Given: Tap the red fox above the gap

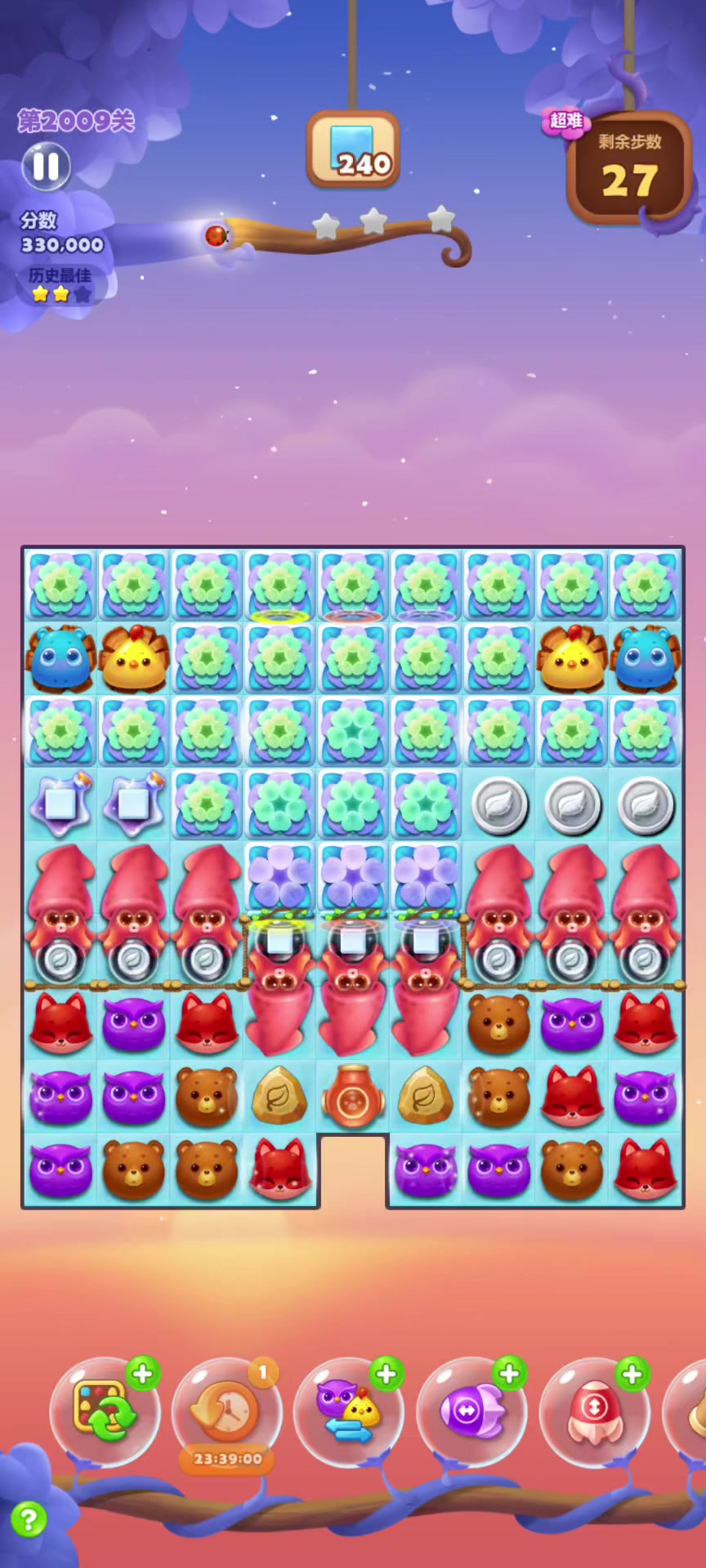Looking at the screenshot, I should click(280, 1169).
